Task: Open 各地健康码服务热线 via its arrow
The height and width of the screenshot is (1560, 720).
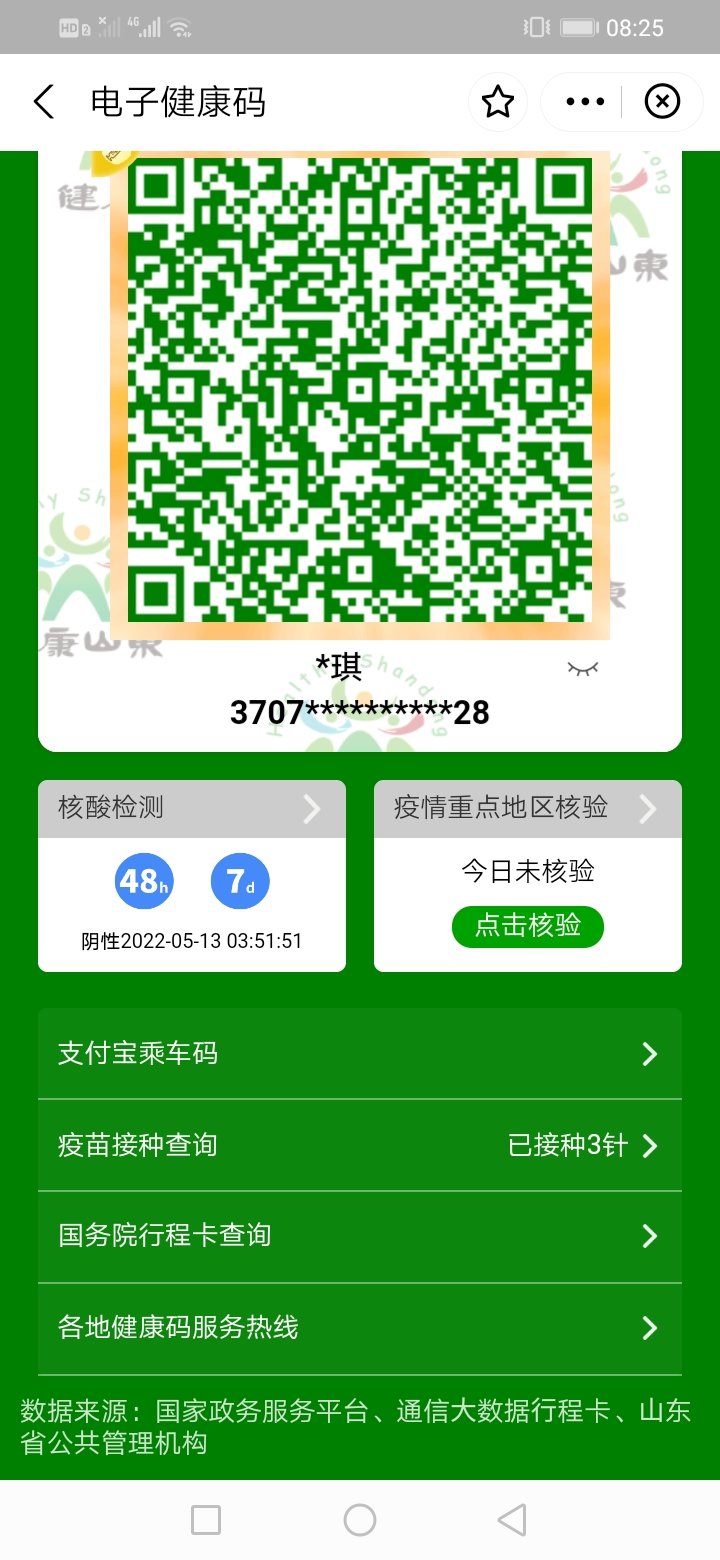Action: tap(360, 1328)
